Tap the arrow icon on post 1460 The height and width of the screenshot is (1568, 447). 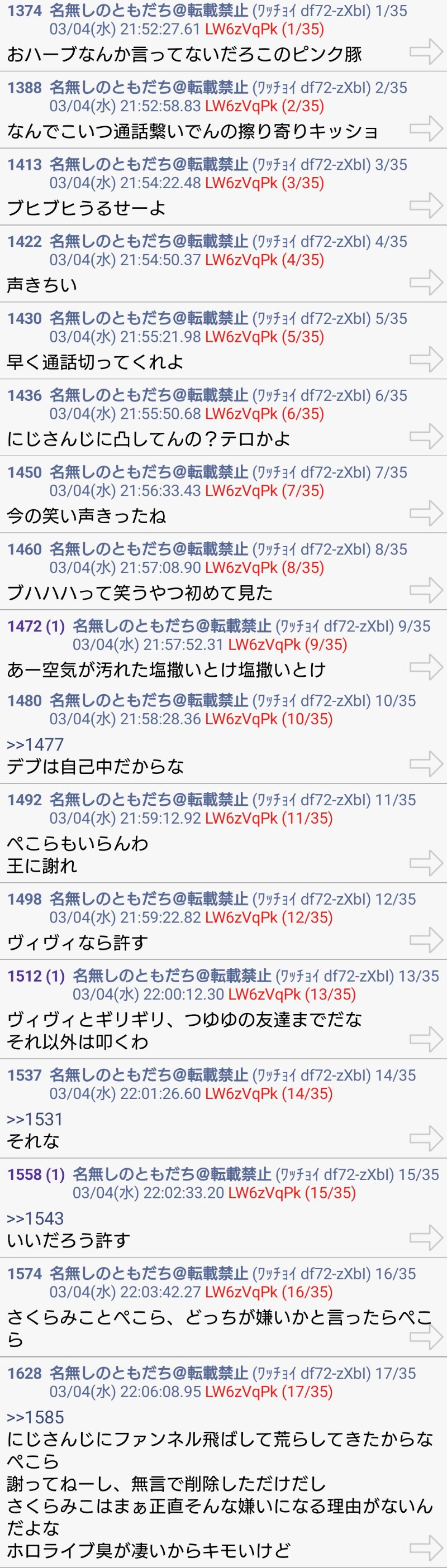(x=426, y=590)
